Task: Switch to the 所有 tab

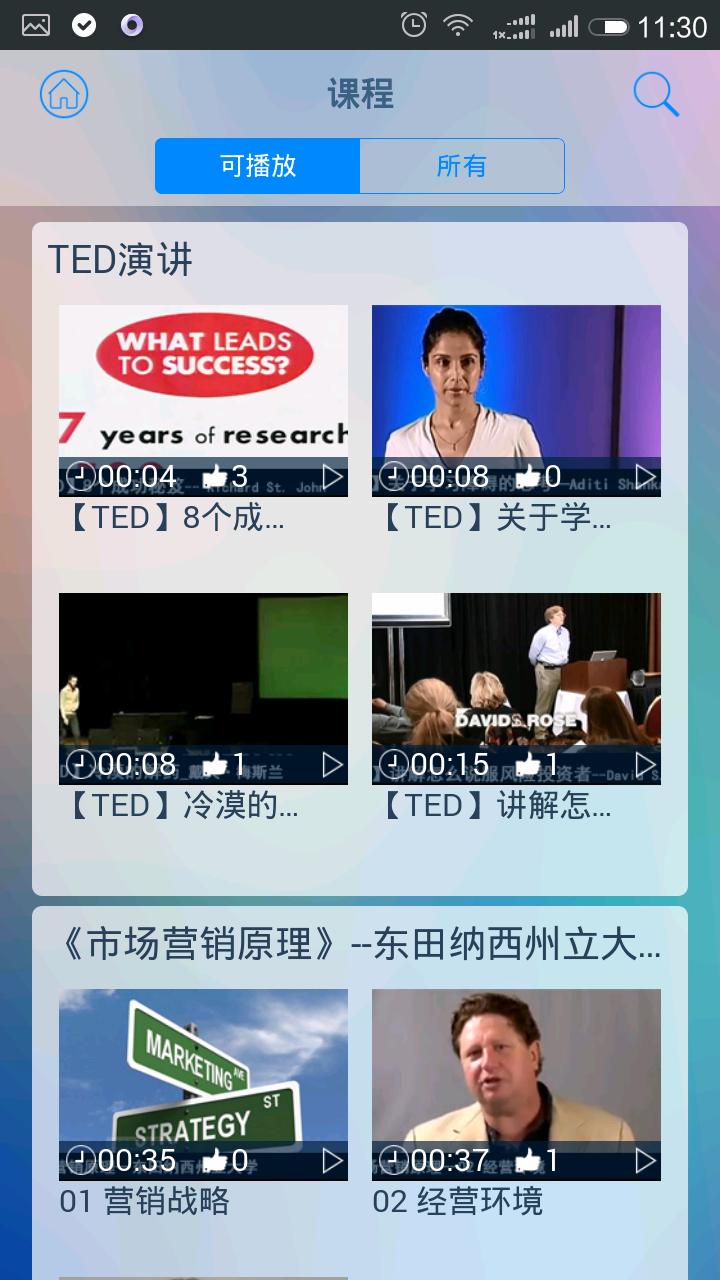Action: 462,166
